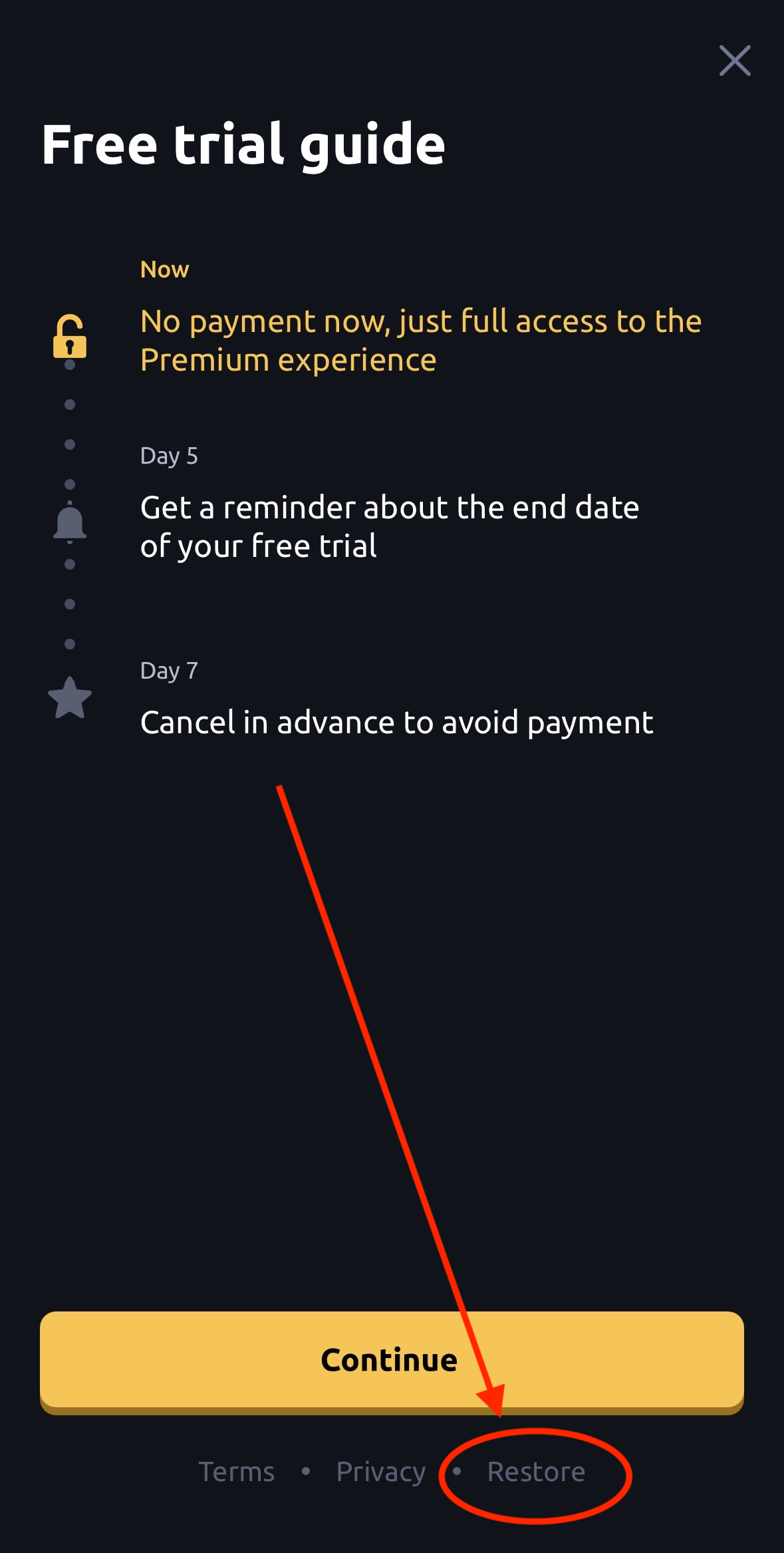The height and width of the screenshot is (1553, 784).
Task: Tap the X close icon top right
Action: click(735, 62)
